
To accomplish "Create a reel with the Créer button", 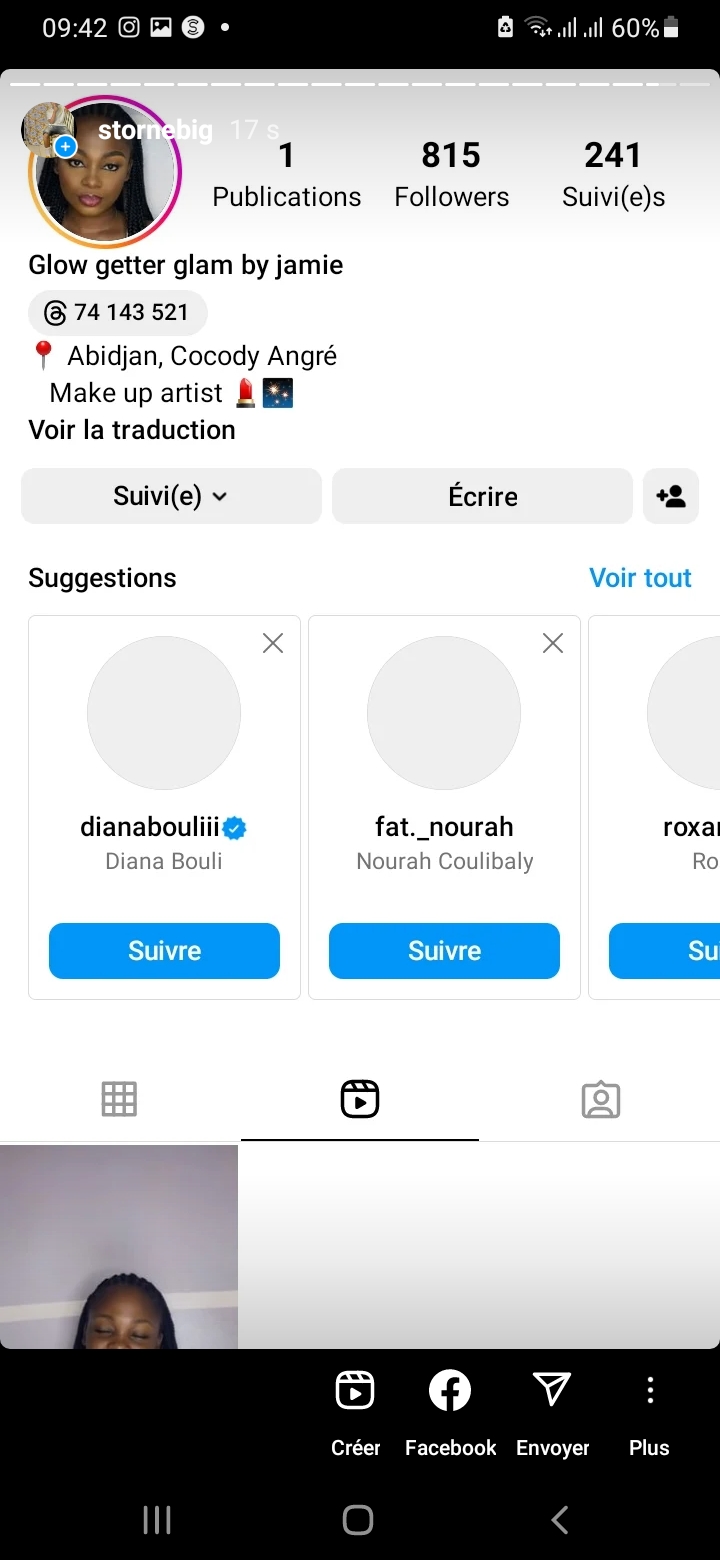I will point(355,1408).
